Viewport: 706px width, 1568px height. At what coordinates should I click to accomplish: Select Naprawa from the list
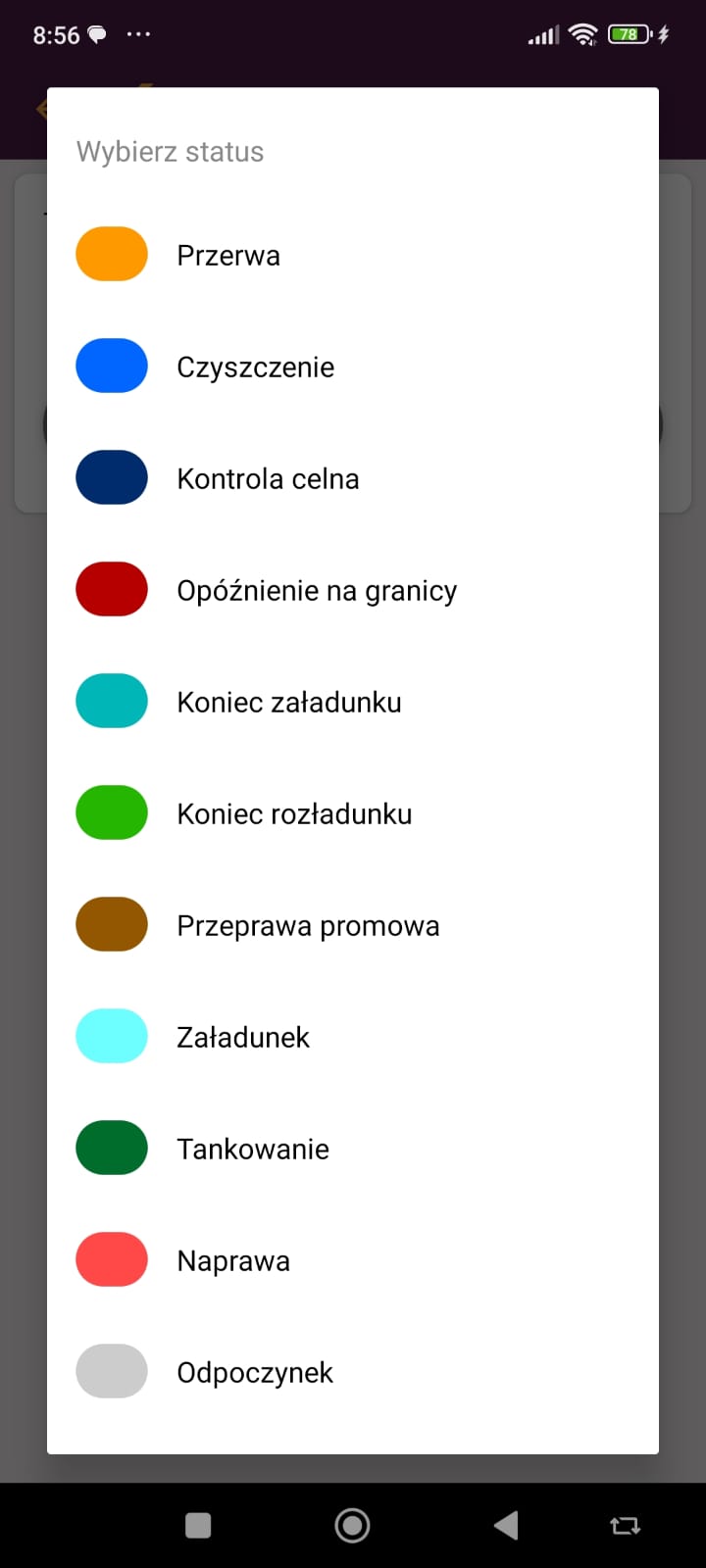pos(353,1260)
